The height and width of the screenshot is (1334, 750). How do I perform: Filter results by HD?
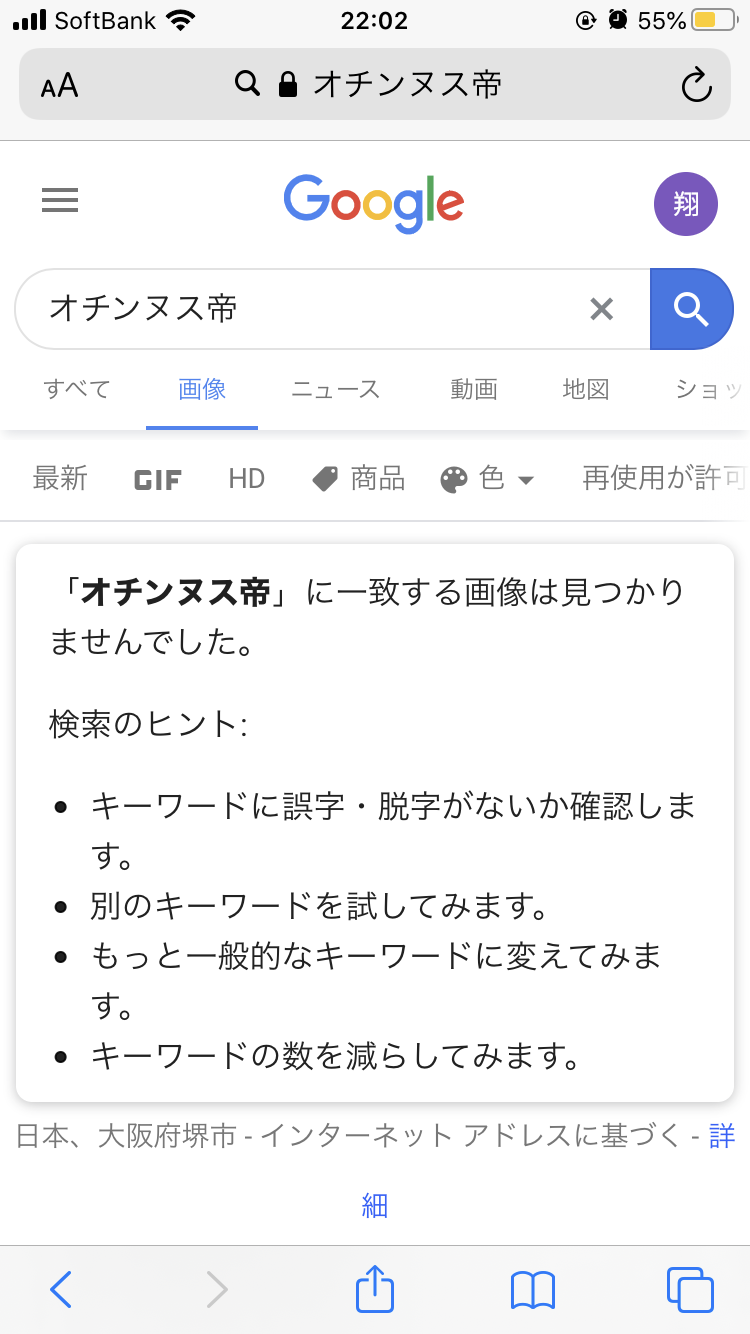pos(246,479)
